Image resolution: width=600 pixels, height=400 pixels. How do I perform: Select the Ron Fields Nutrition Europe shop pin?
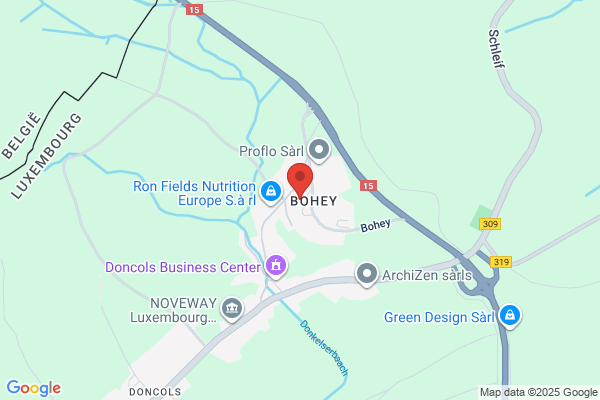pos(271,193)
